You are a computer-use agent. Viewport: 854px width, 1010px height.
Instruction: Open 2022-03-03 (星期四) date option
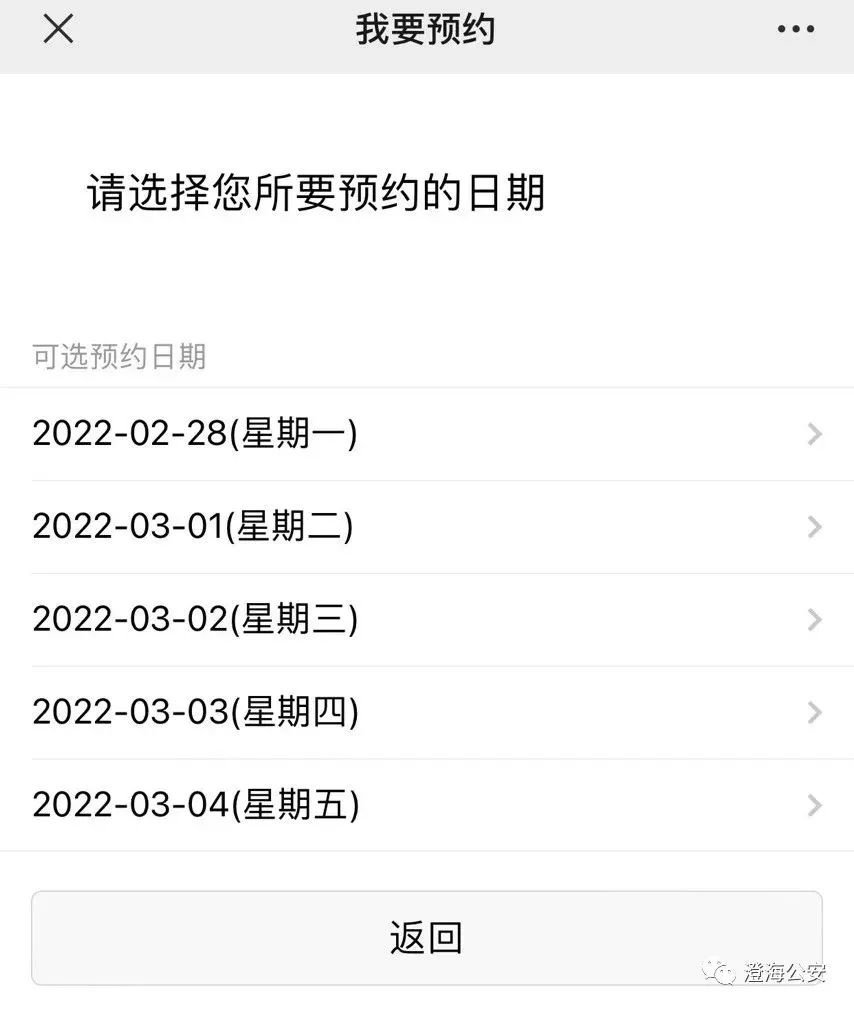coord(426,713)
